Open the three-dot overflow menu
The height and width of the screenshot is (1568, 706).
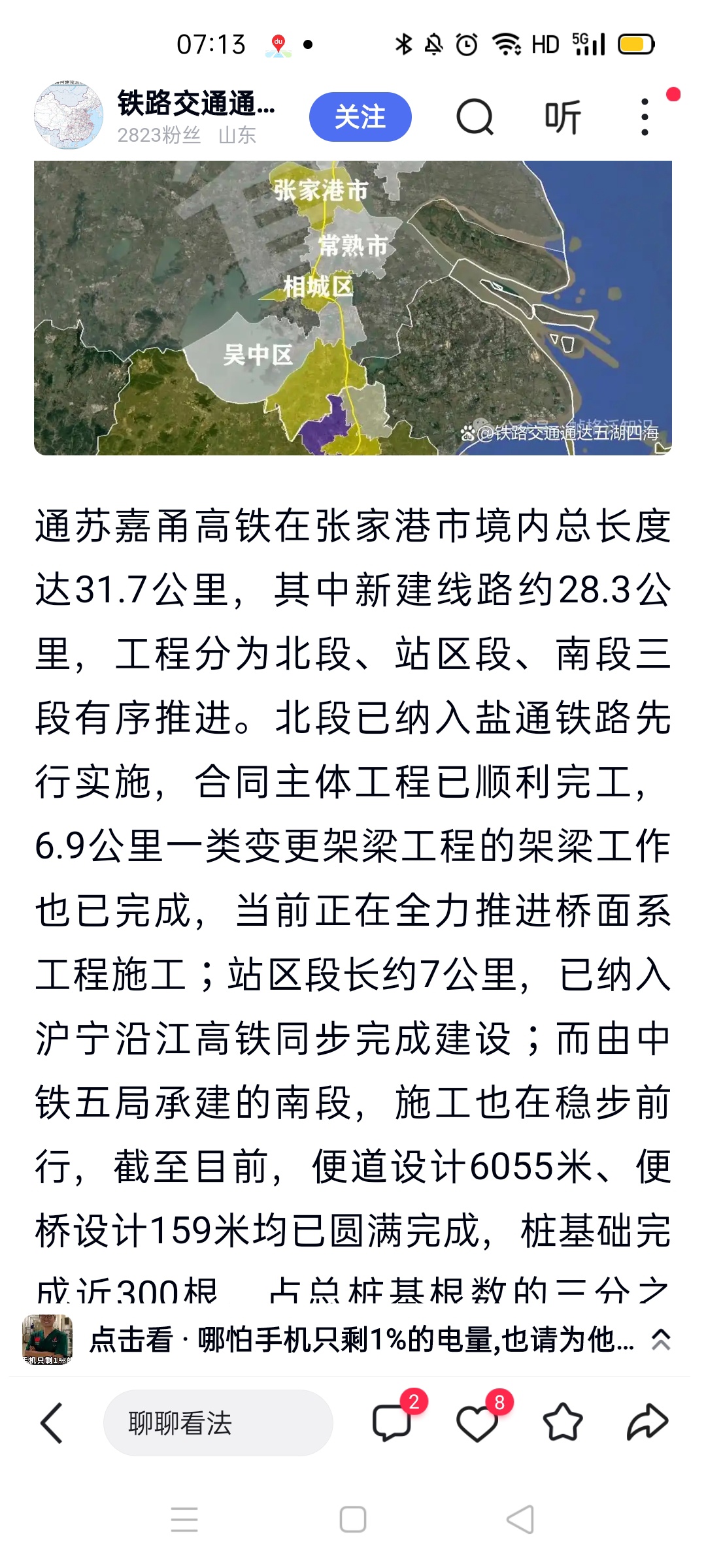(x=645, y=118)
